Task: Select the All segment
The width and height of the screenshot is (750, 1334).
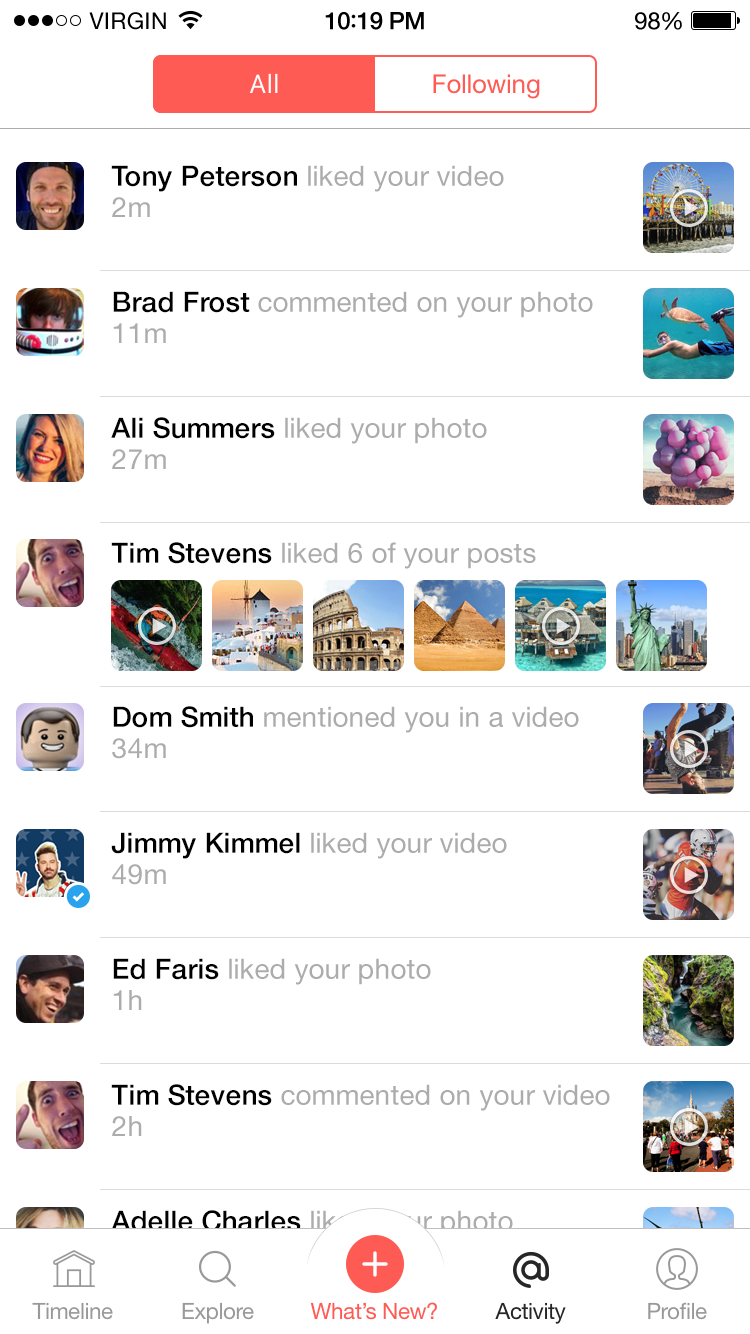Action: point(264,85)
